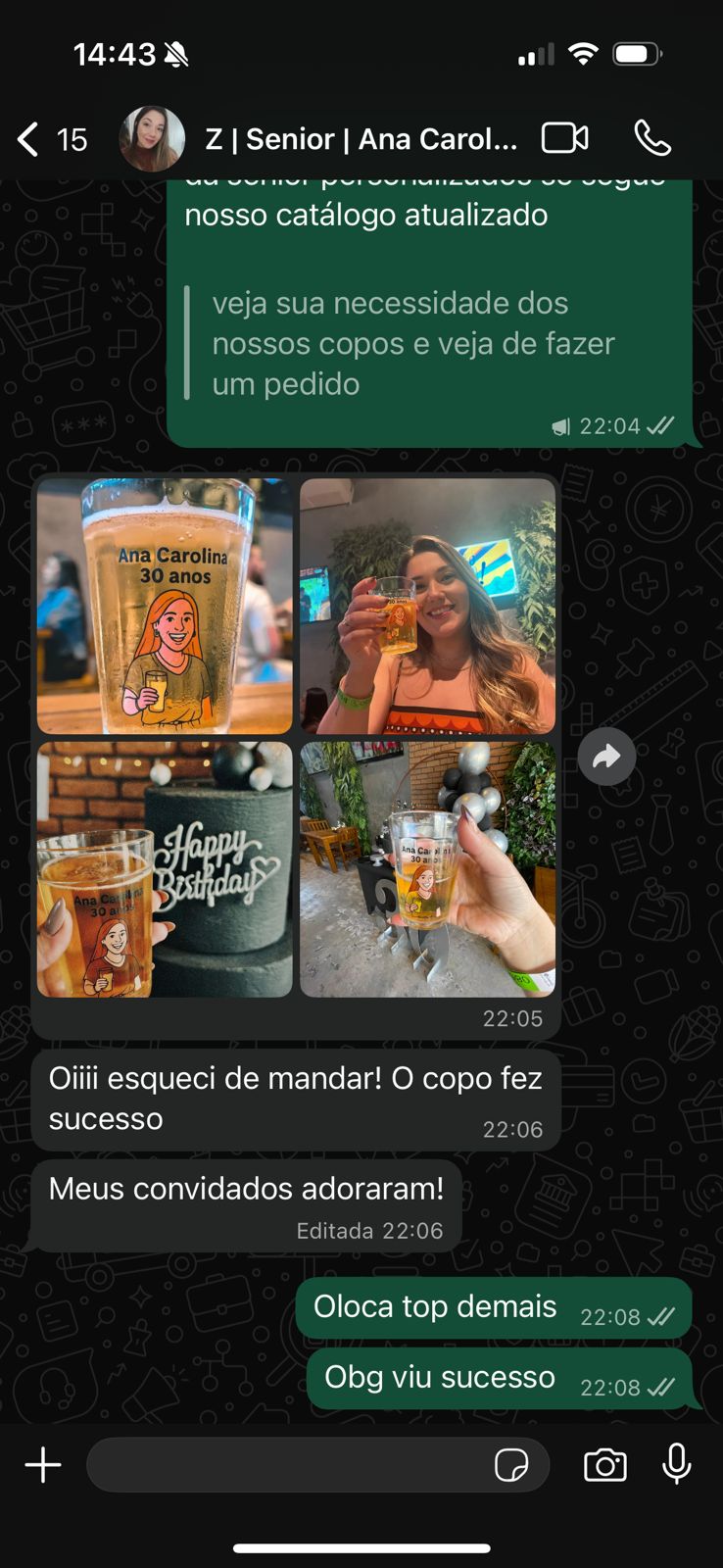Open the attachments plus menu
This screenshot has height=1568, width=723.
click(x=43, y=1465)
